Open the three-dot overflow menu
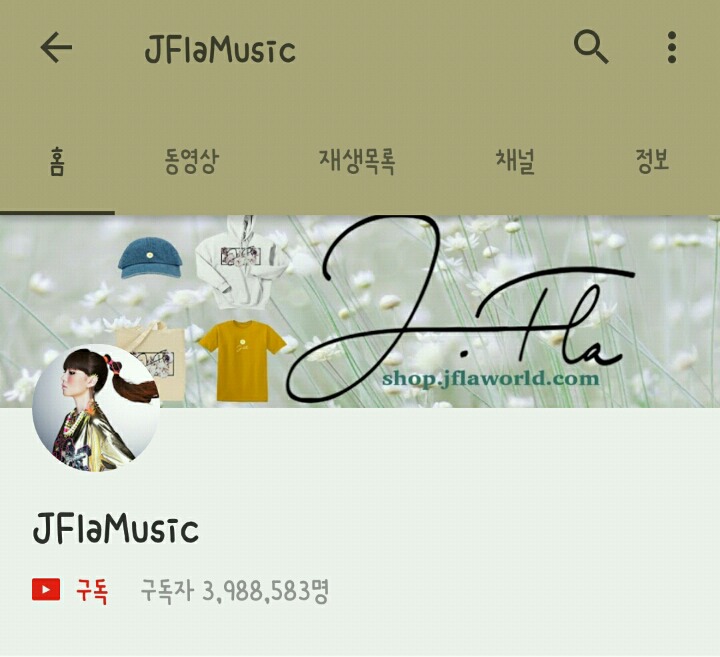 point(671,47)
